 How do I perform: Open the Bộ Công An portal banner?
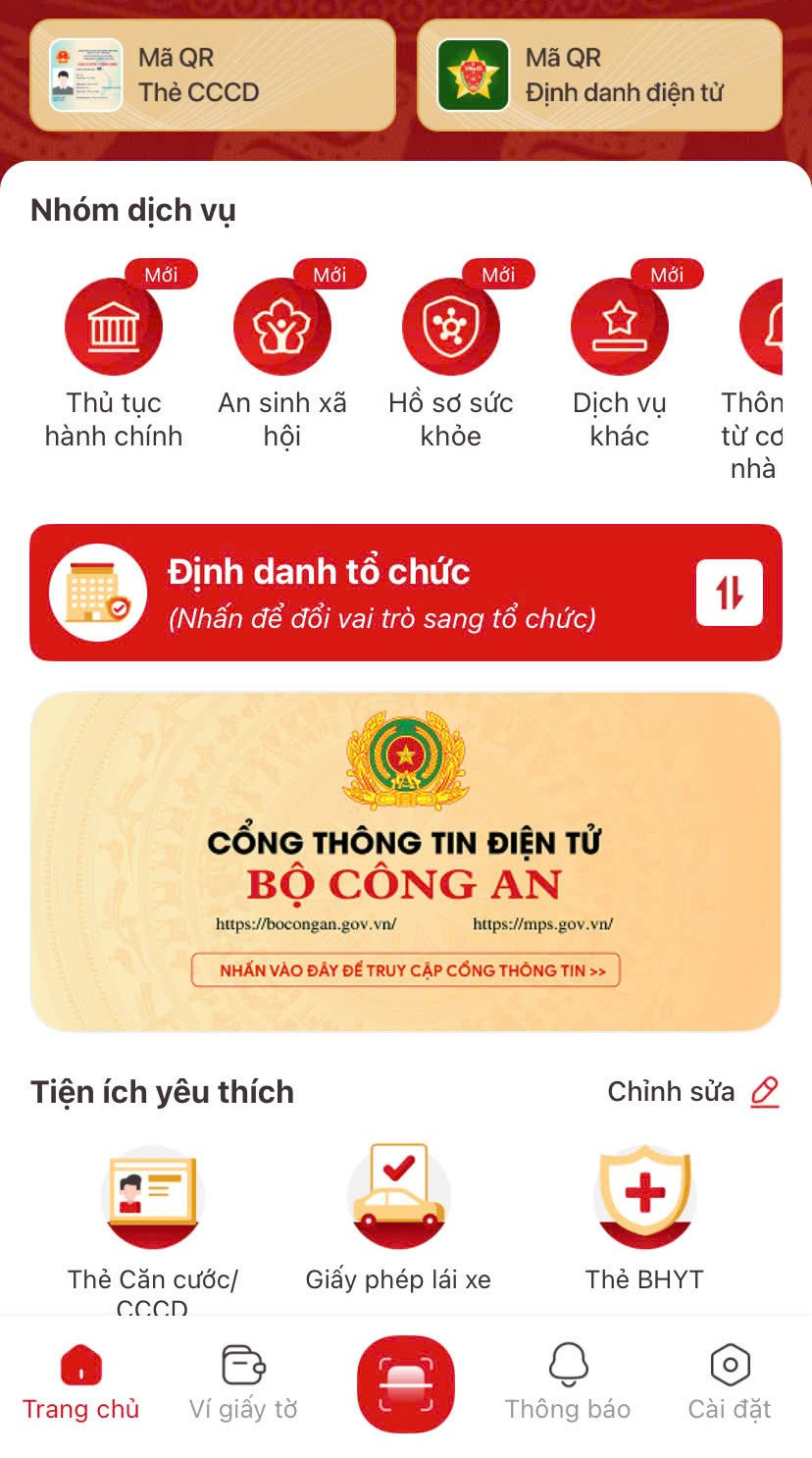(x=406, y=861)
